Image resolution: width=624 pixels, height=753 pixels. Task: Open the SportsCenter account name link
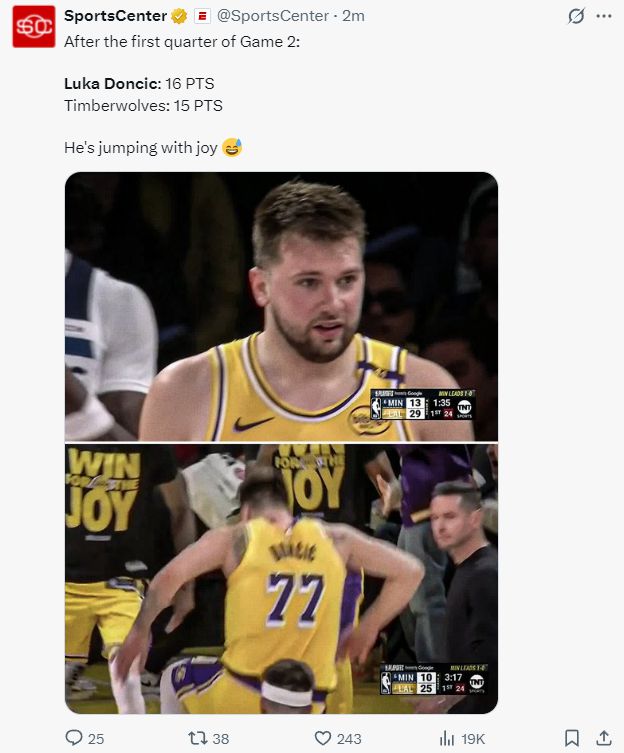(x=115, y=16)
